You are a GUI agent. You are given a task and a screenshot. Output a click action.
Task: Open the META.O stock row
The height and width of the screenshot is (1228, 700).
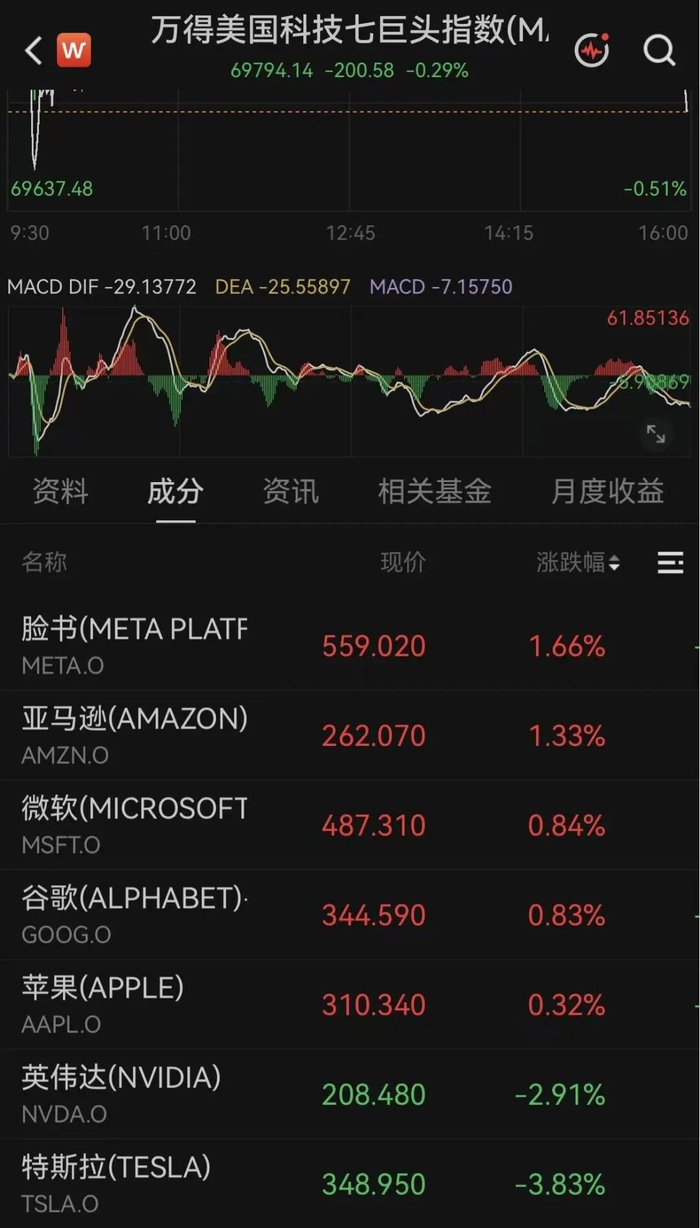(x=350, y=646)
